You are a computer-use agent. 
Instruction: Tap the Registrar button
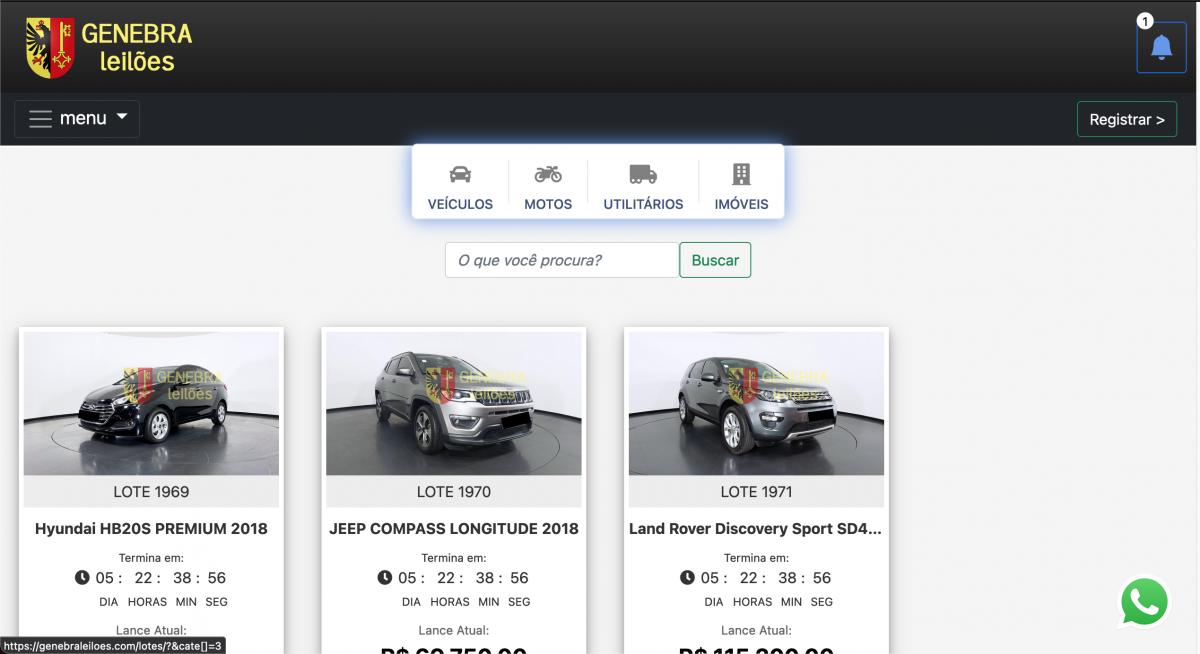click(1126, 119)
